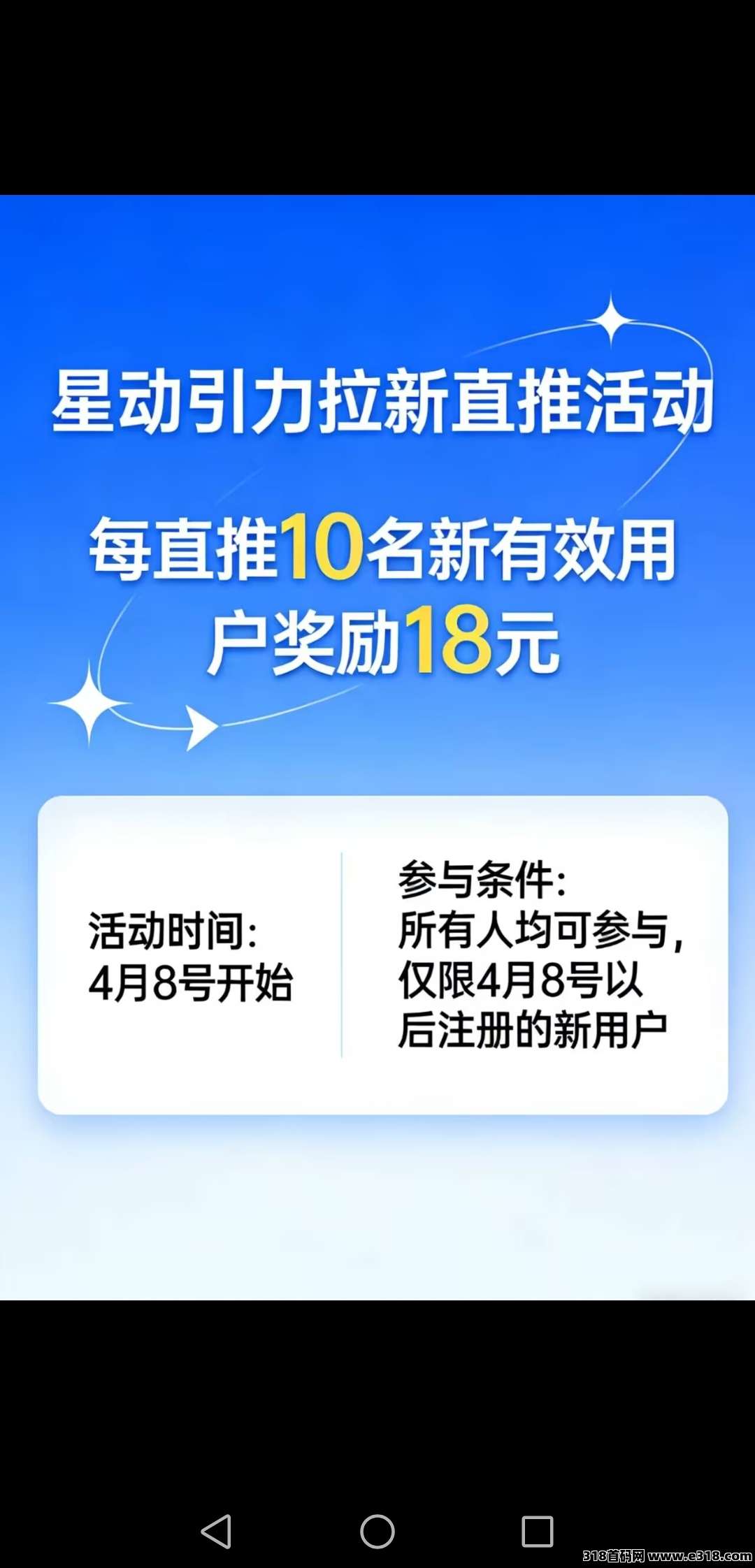Tap the white arrow graphic below the stars

click(199, 727)
